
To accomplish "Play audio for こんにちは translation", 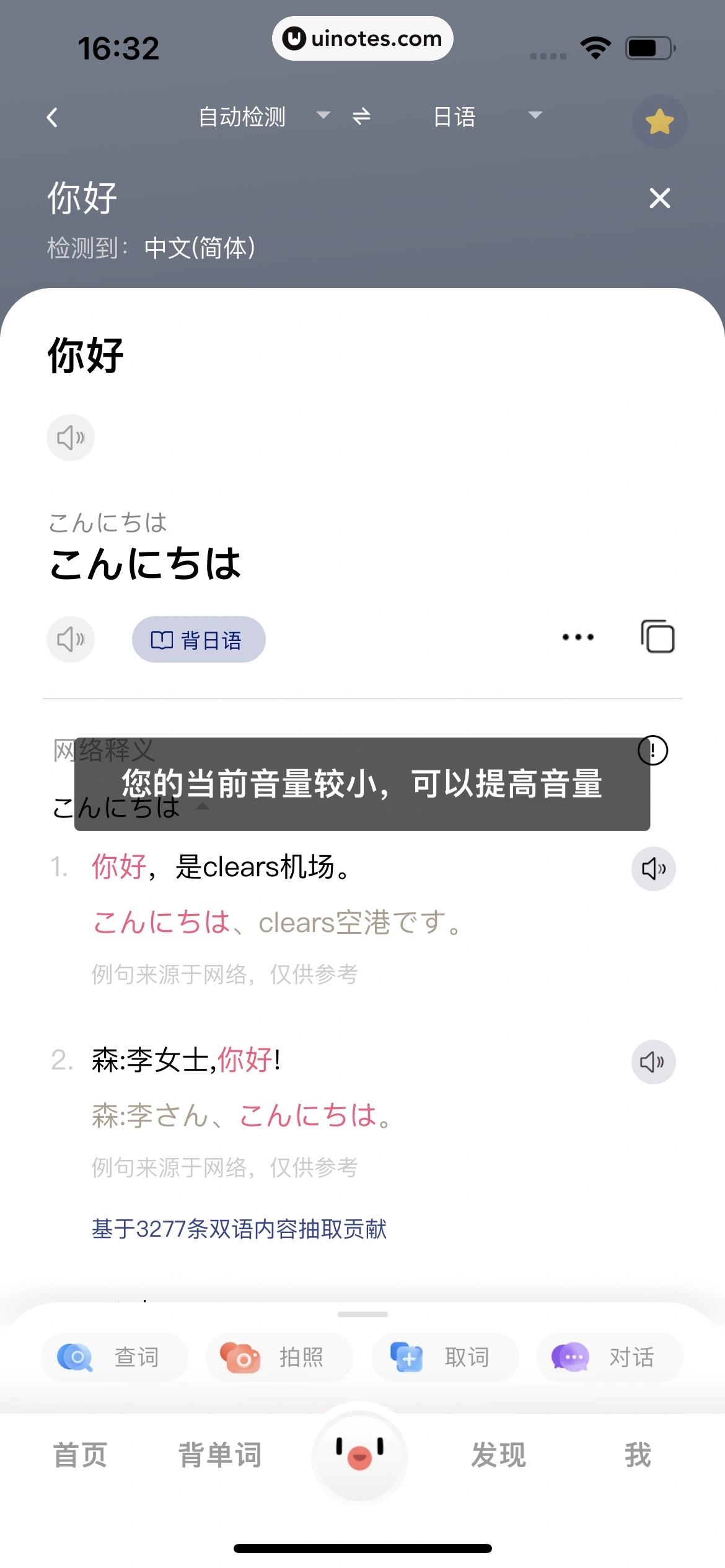I will tap(70, 639).
